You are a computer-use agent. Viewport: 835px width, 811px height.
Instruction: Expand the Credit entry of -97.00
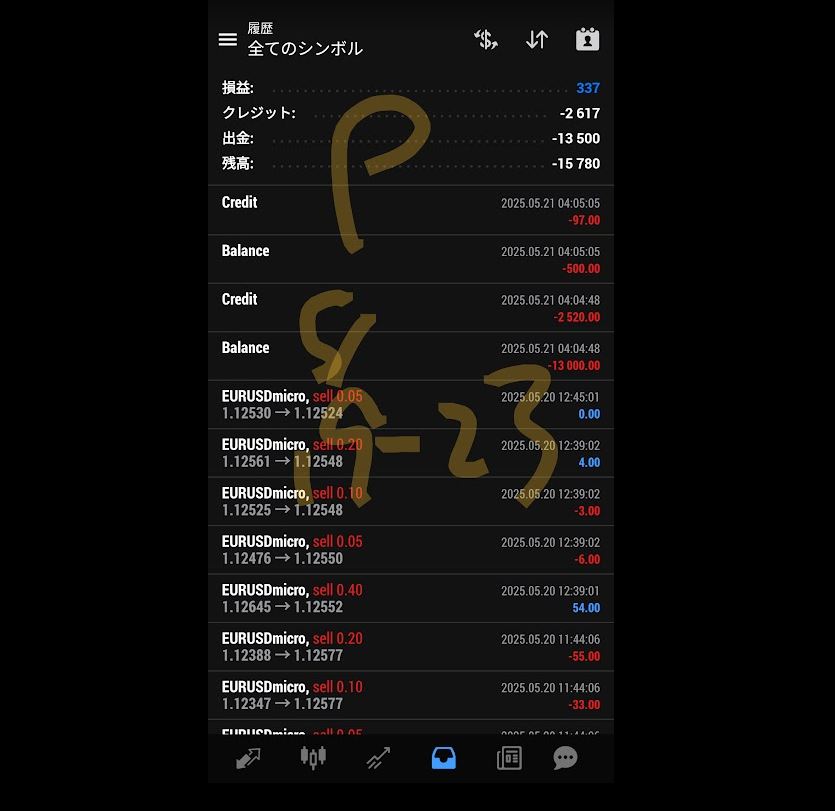410,210
